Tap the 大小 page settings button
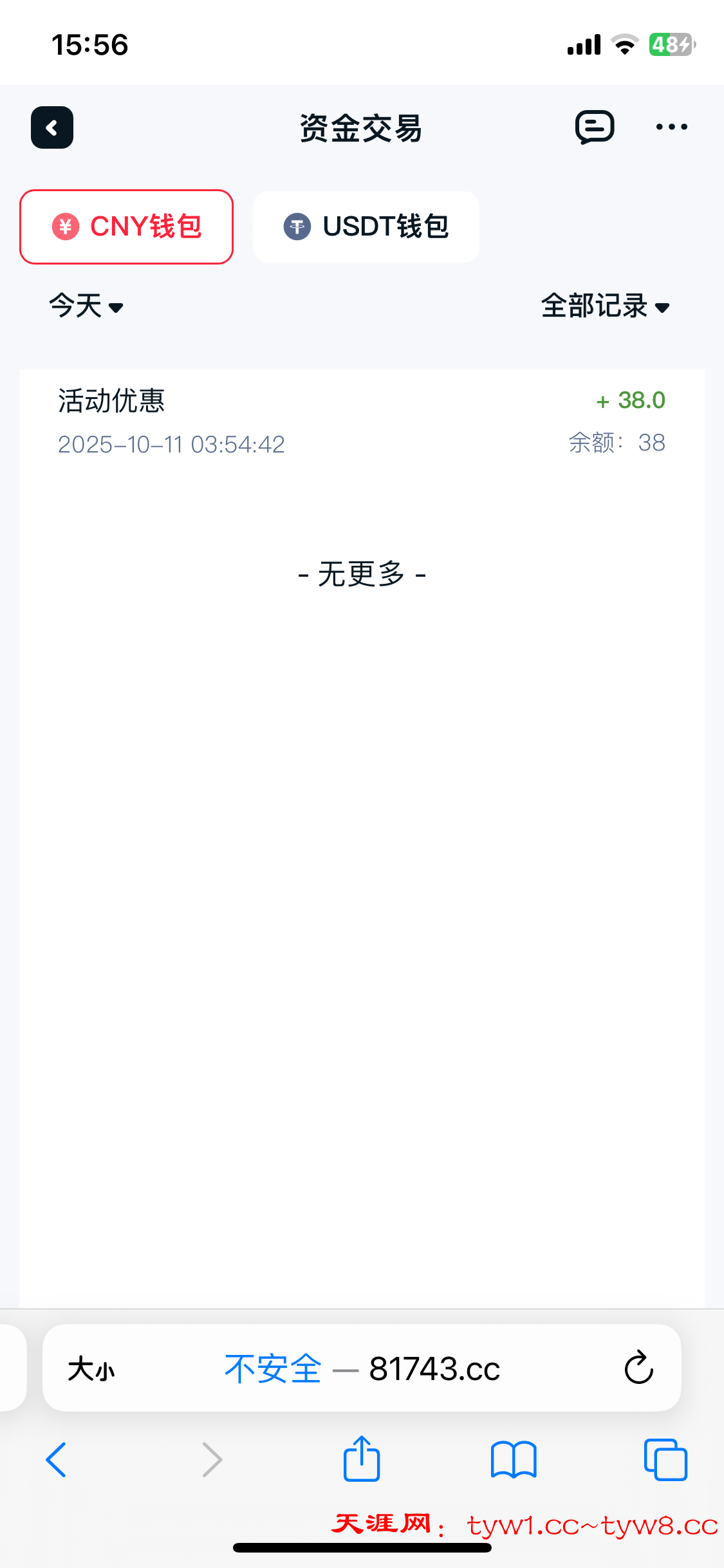 90,1369
